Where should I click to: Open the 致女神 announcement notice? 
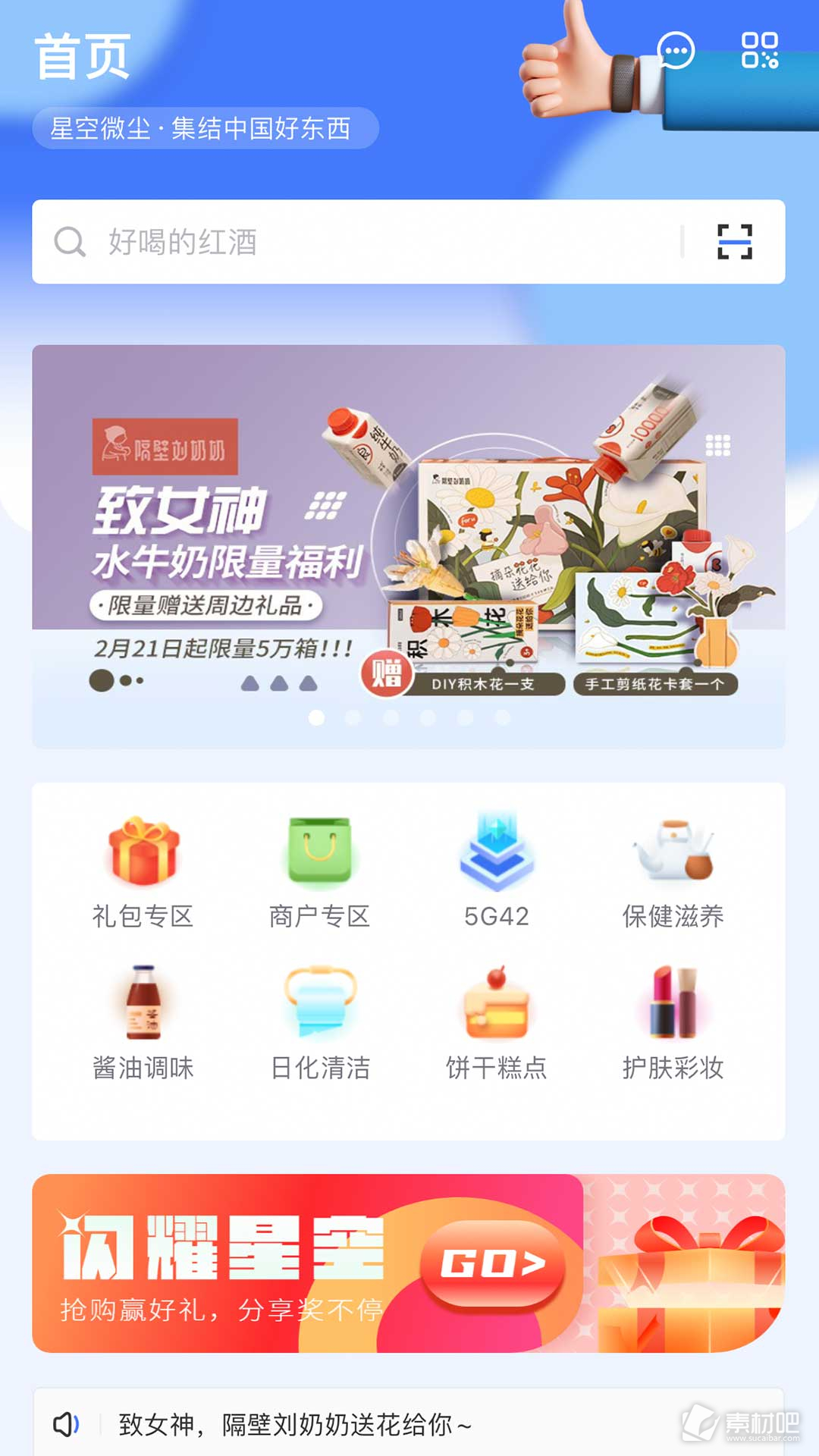[296, 1425]
